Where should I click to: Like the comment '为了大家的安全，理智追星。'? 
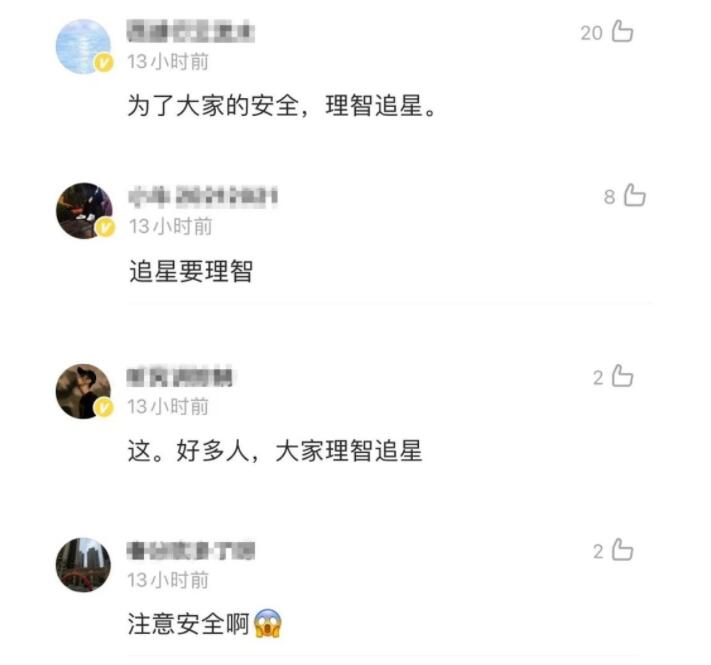622,32
